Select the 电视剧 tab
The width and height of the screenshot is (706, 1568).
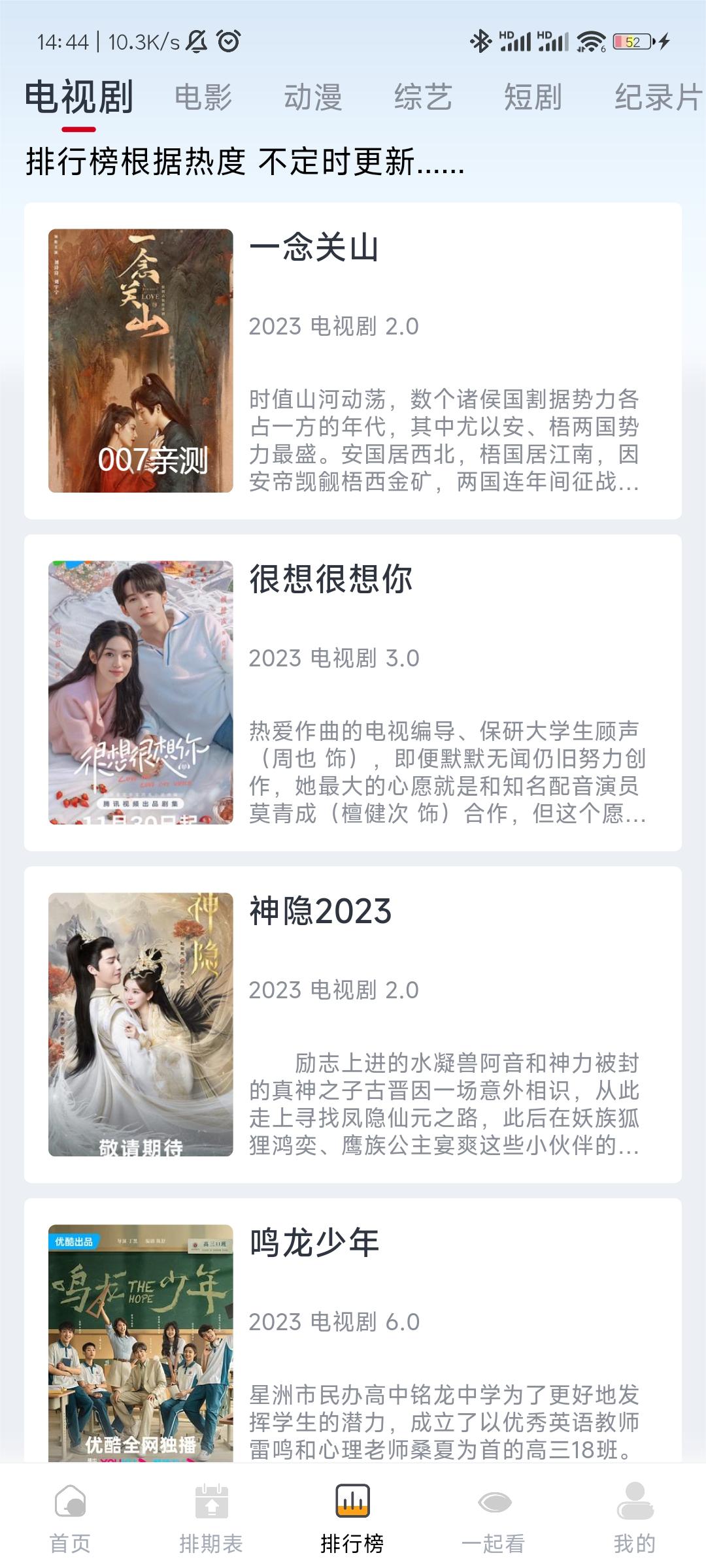click(x=79, y=97)
